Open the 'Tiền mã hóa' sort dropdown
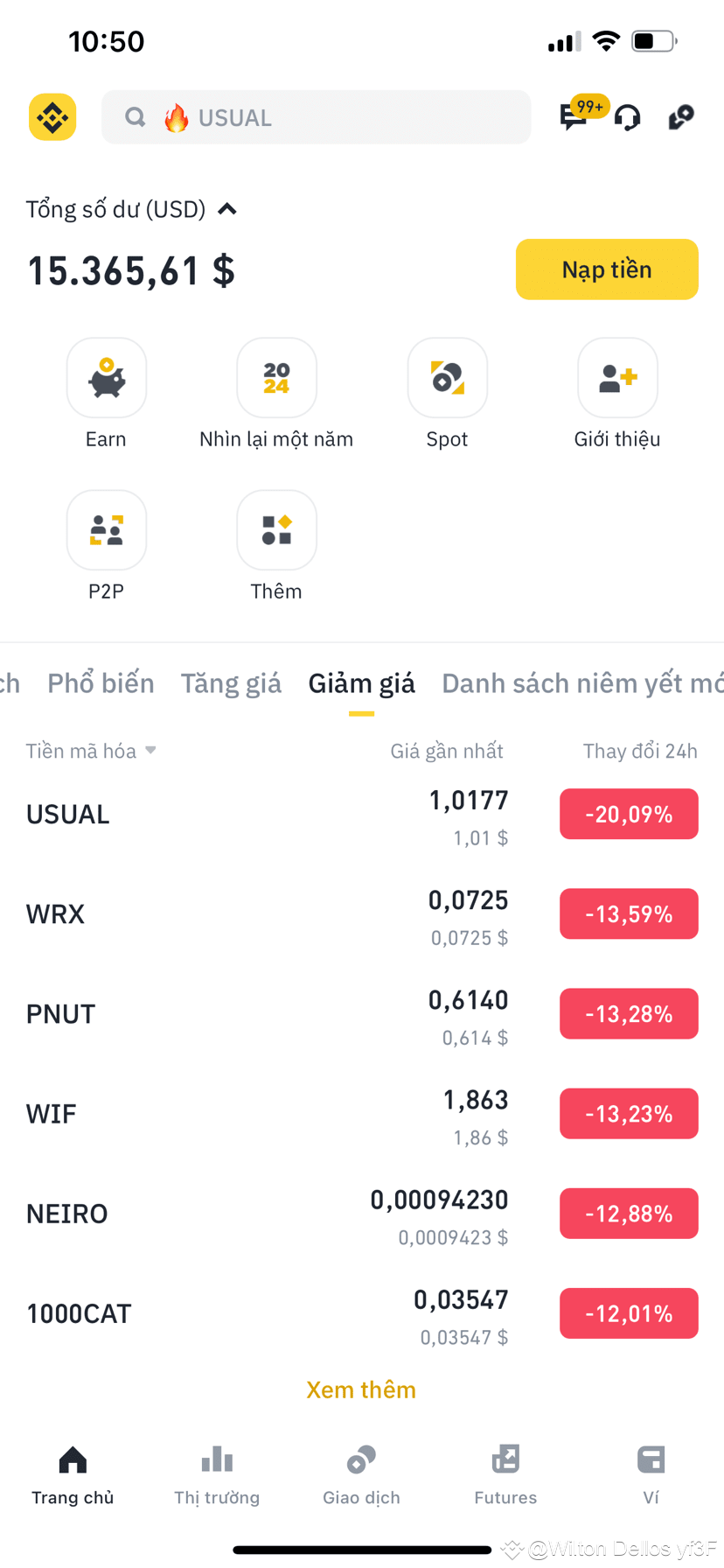This screenshot has height=1568, width=724. [90, 750]
